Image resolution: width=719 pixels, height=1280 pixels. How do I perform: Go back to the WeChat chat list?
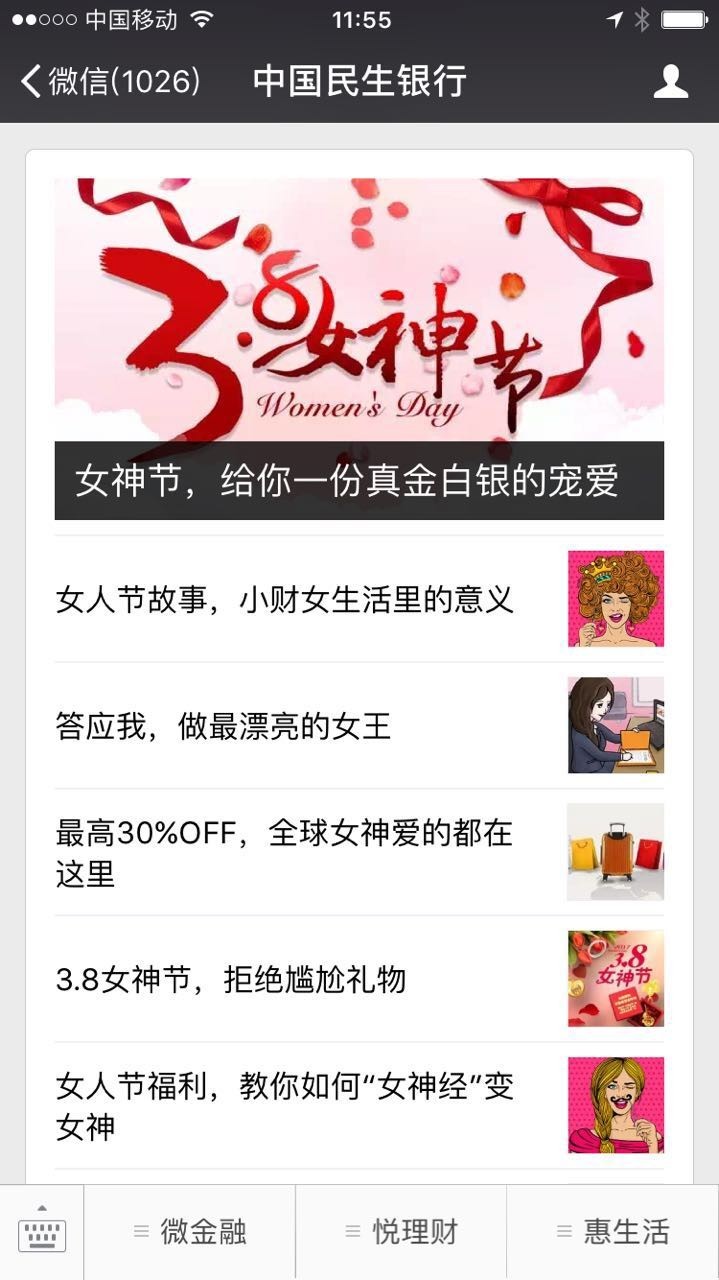point(110,82)
